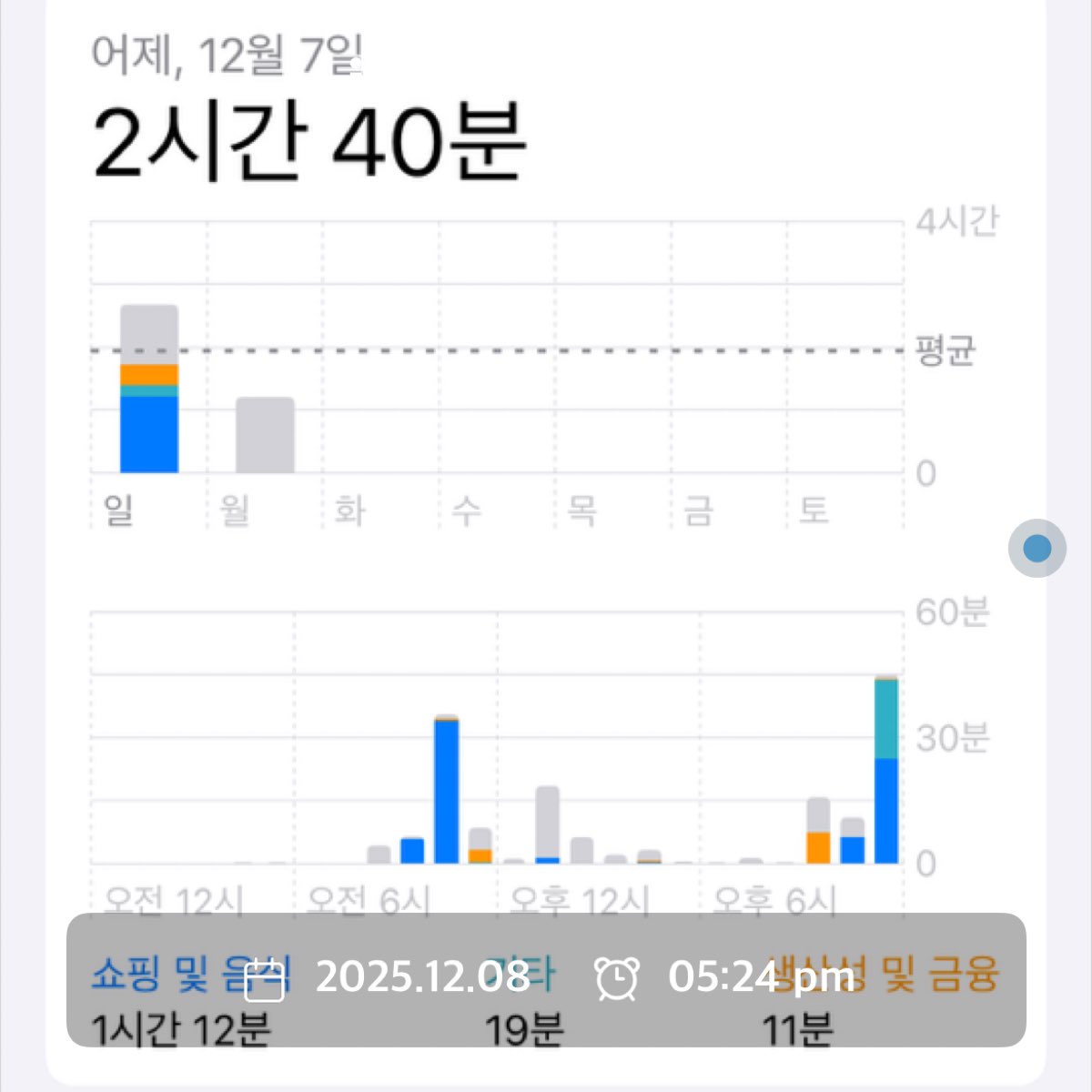
Task: Select Monday's bar in the weekly chart
Action: point(265,436)
